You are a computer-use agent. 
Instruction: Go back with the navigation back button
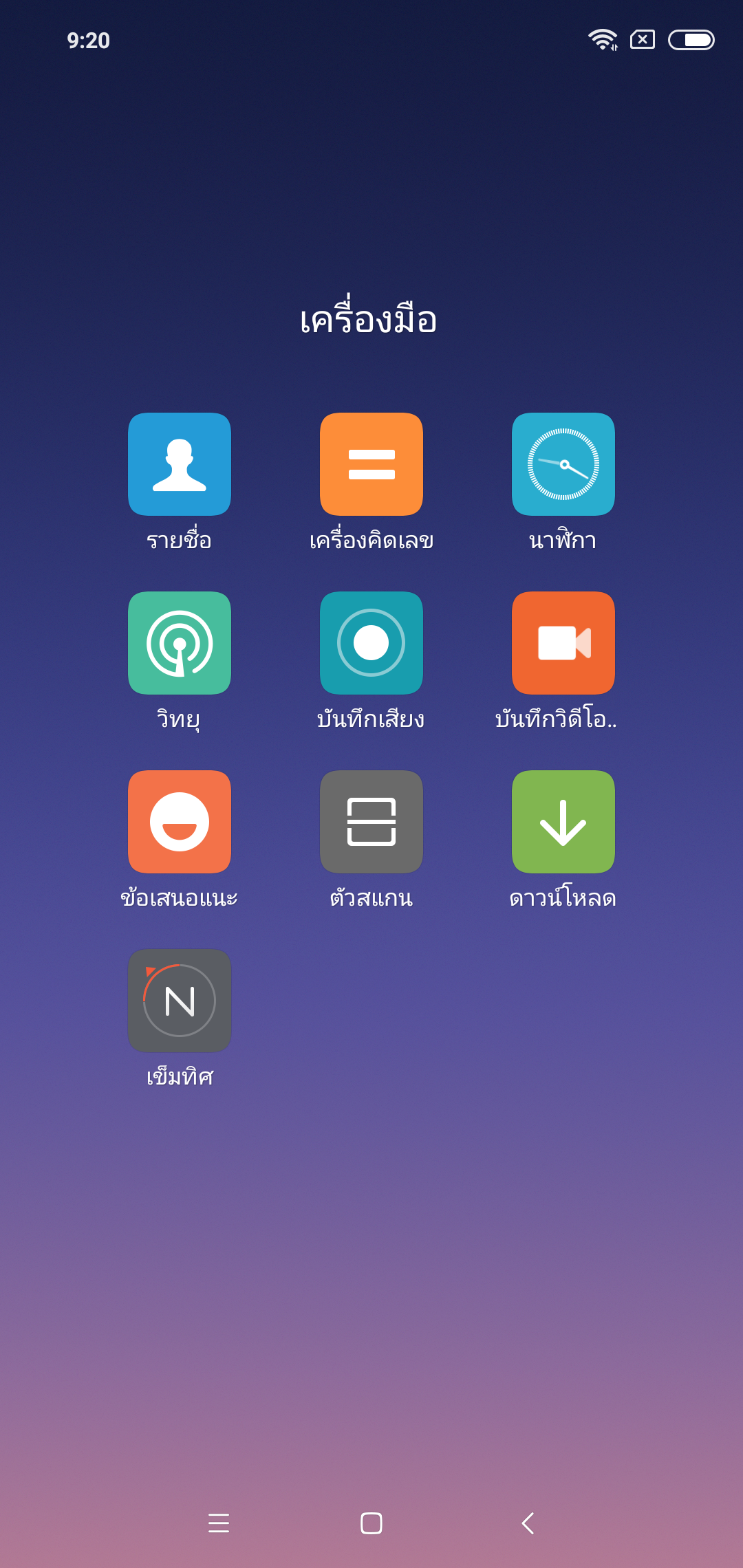(x=528, y=1523)
